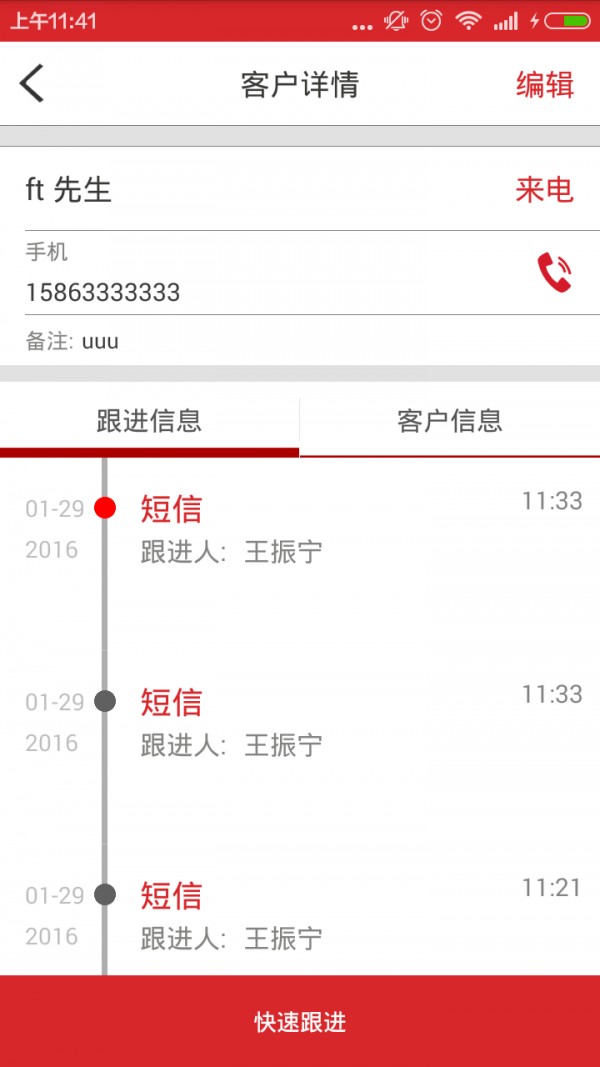Call the customer via phone icon
This screenshot has width=600, height=1067.
[x=554, y=272]
